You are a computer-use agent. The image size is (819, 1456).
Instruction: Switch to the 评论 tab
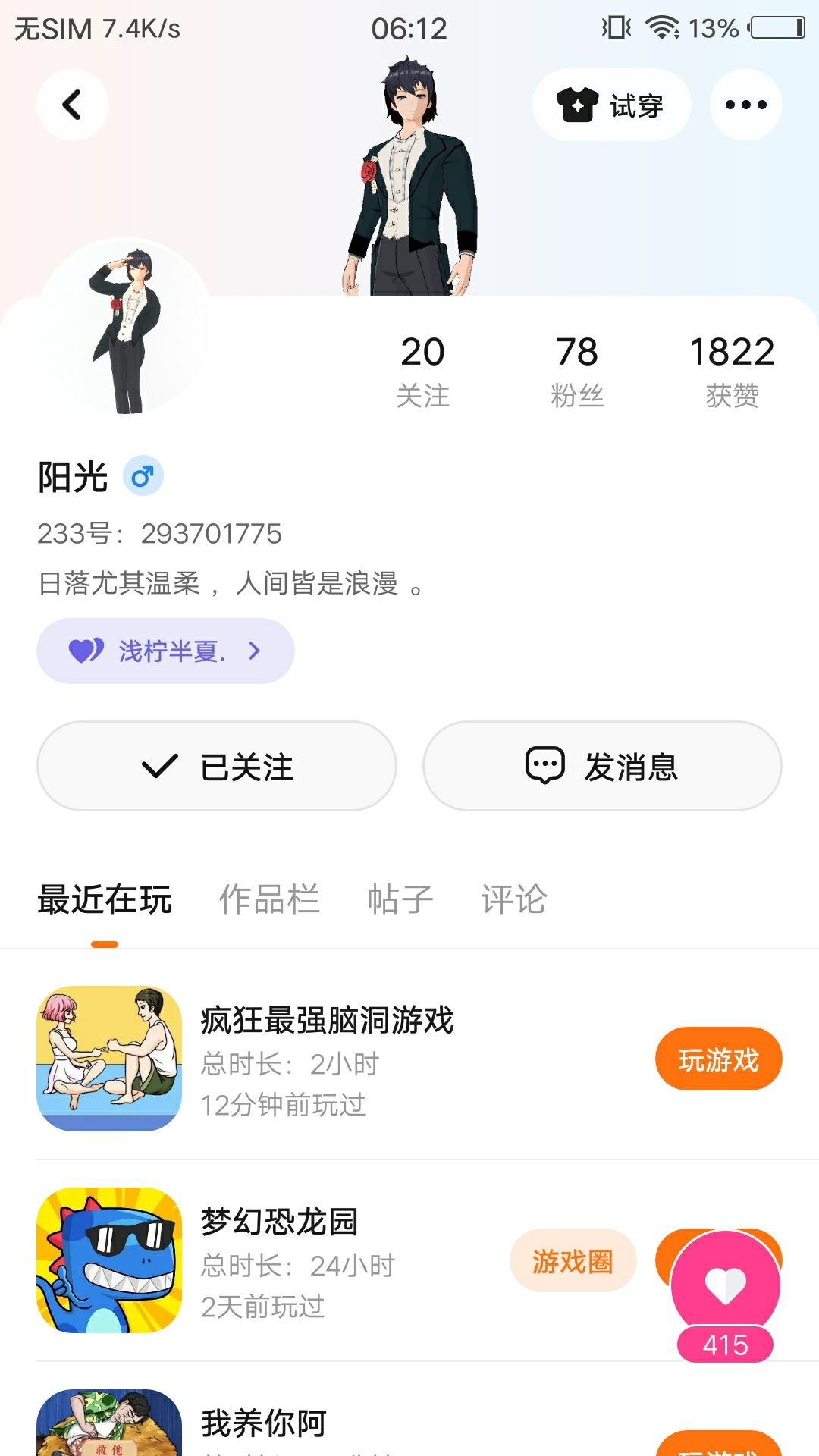[x=513, y=900]
